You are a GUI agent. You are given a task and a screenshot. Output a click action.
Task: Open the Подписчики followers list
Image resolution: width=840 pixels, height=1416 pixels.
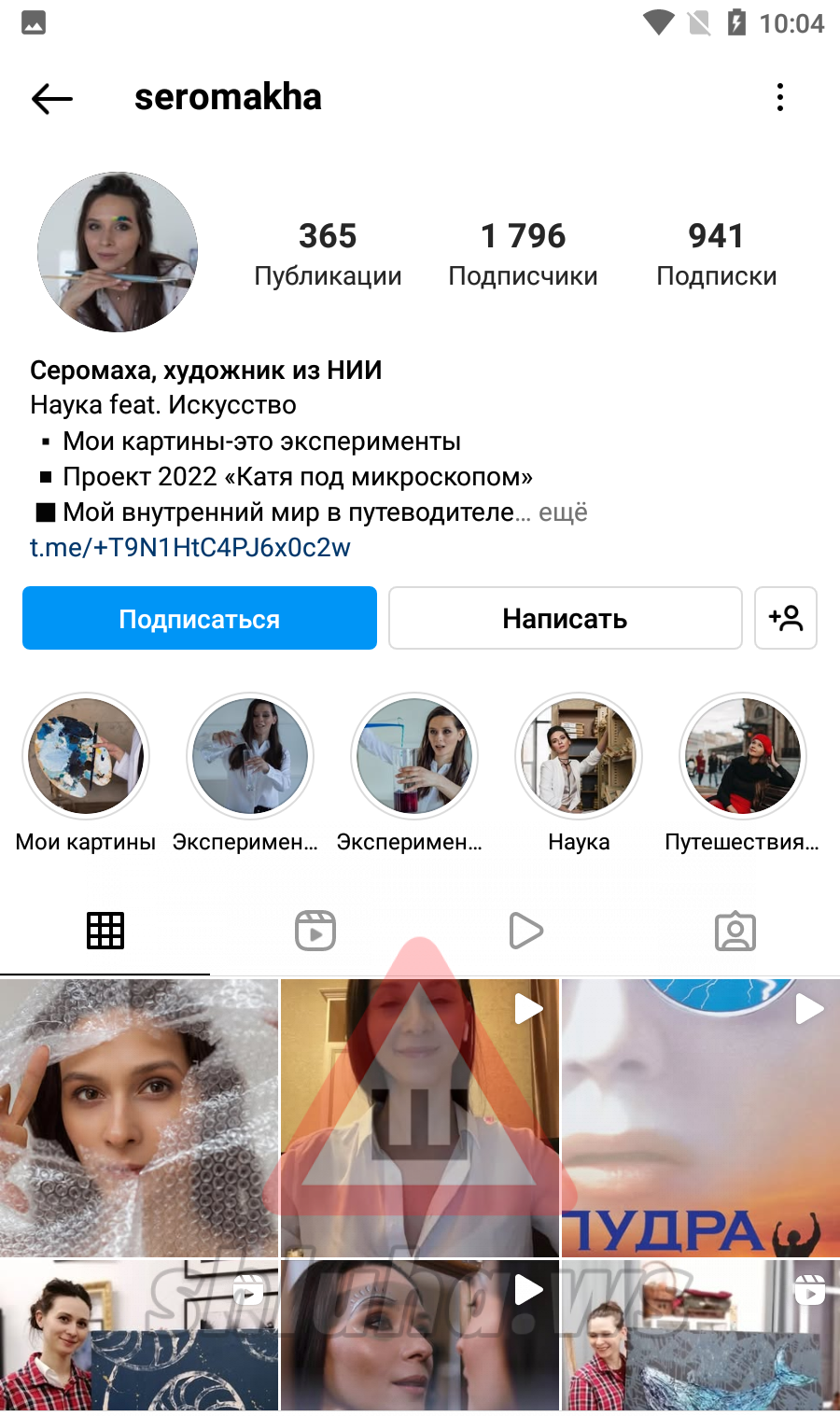(523, 254)
